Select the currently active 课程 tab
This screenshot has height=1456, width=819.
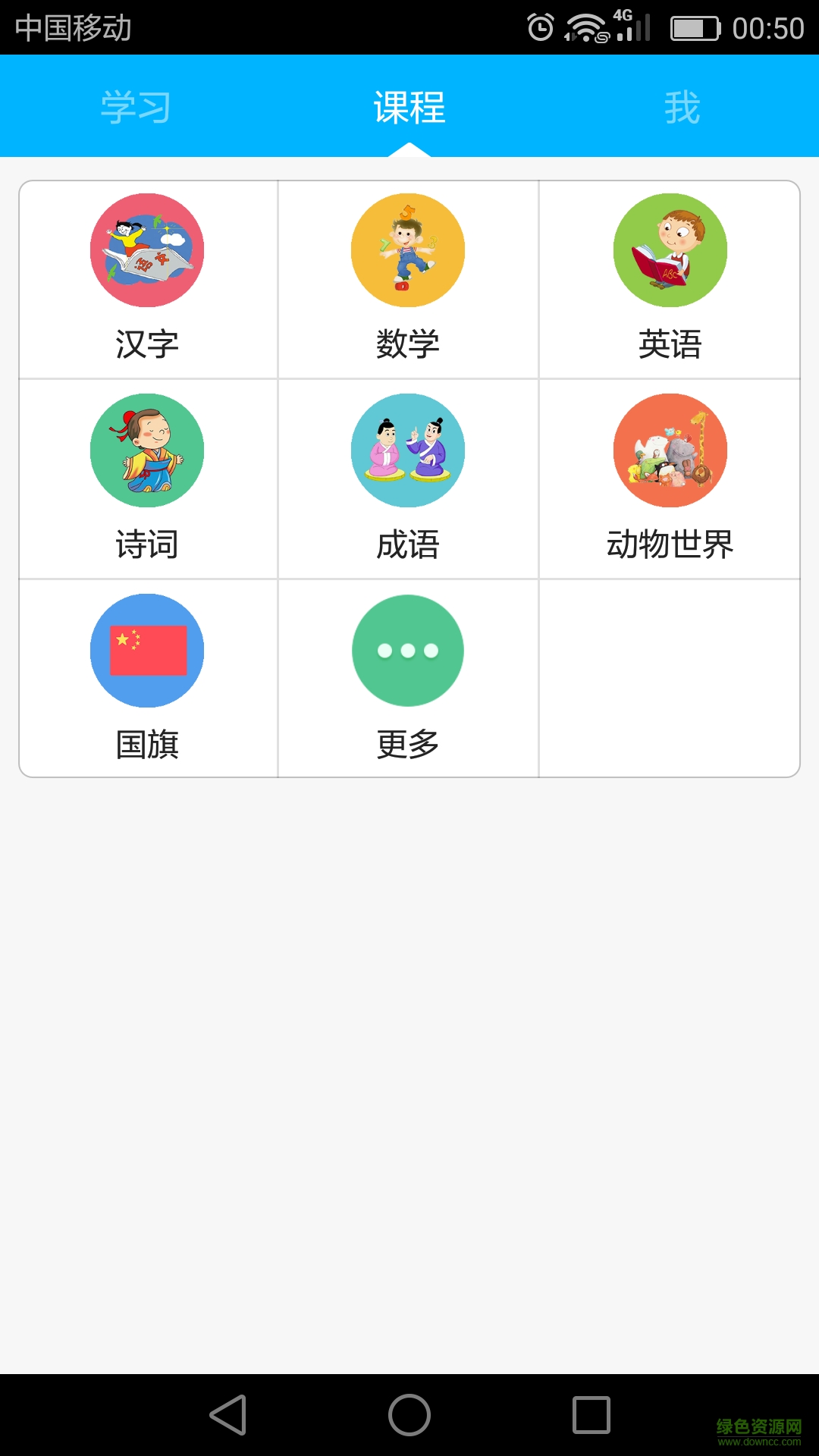pos(408,106)
